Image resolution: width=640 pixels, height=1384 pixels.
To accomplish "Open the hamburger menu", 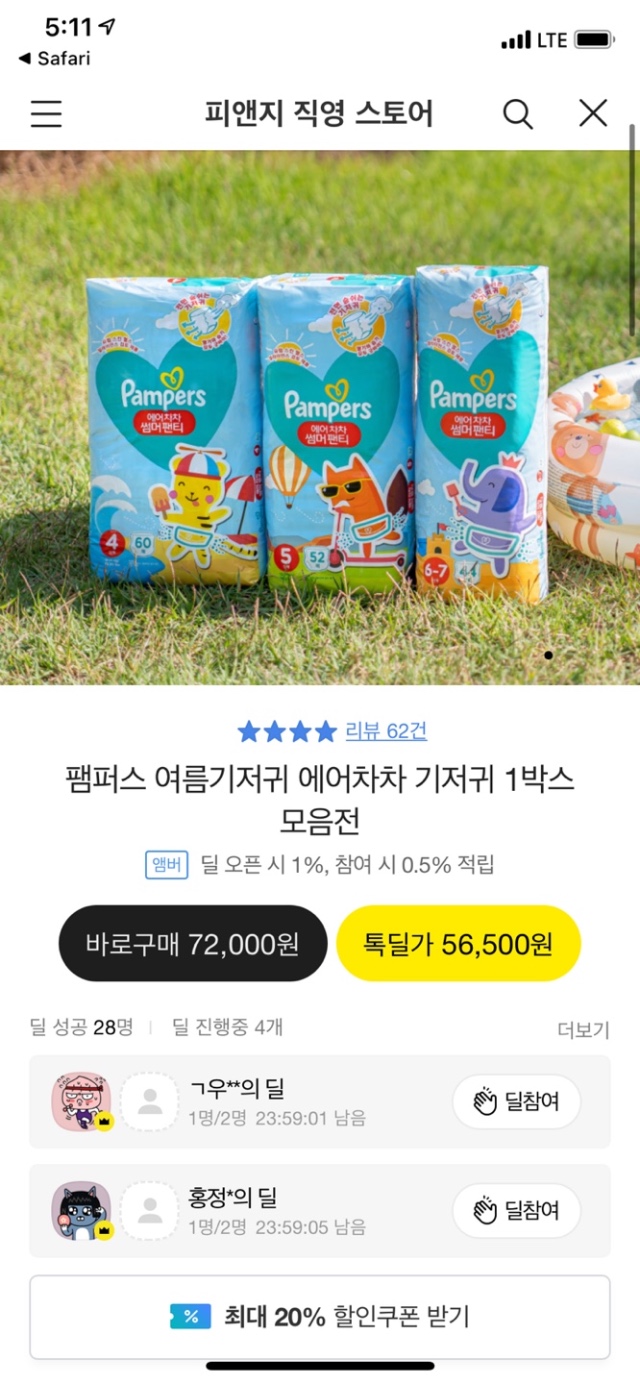I will tap(46, 114).
